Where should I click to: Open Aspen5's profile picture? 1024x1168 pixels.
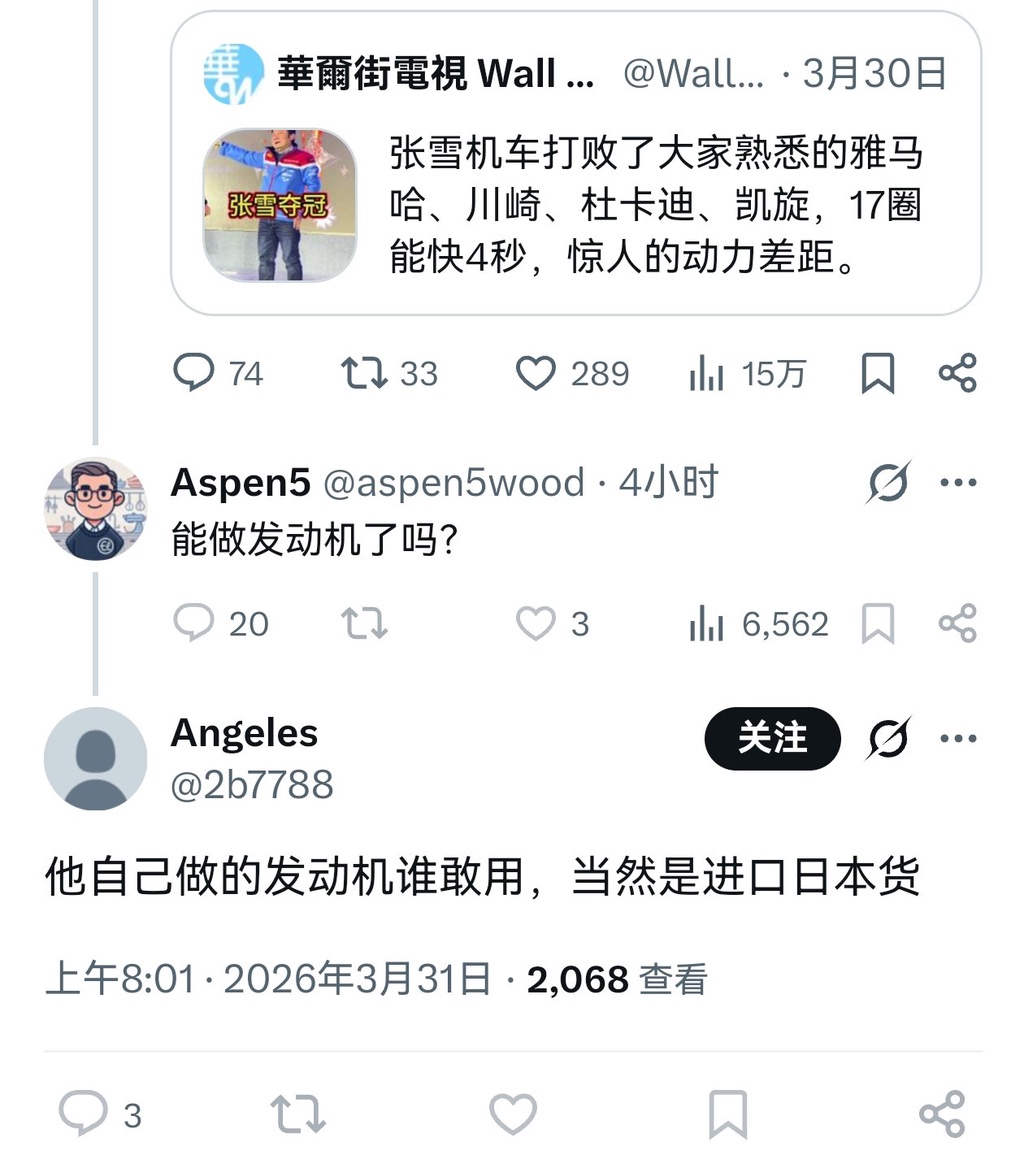pyautogui.click(x=95, y=509)
